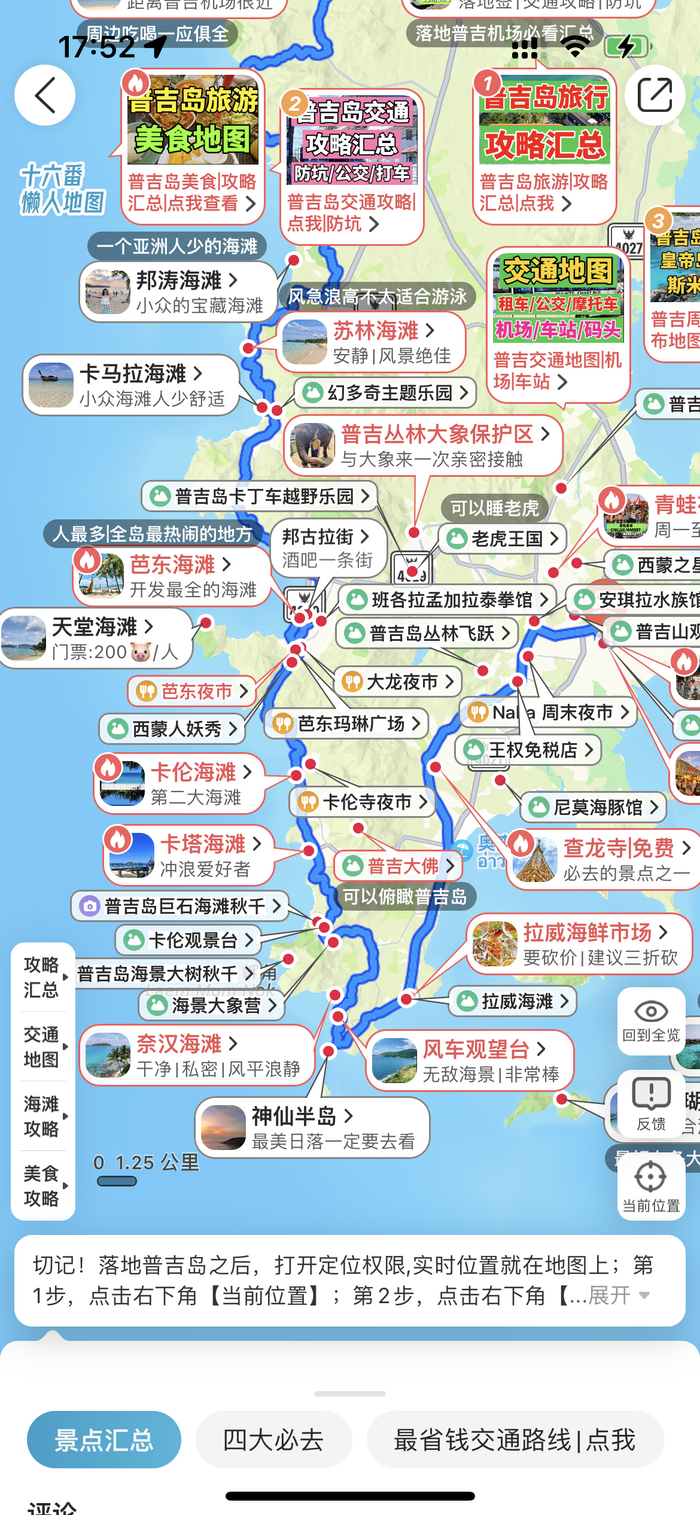This screenshot has width=700, height=1515.
Task: View 苏林海滩 details
Action: pos(375,341)
